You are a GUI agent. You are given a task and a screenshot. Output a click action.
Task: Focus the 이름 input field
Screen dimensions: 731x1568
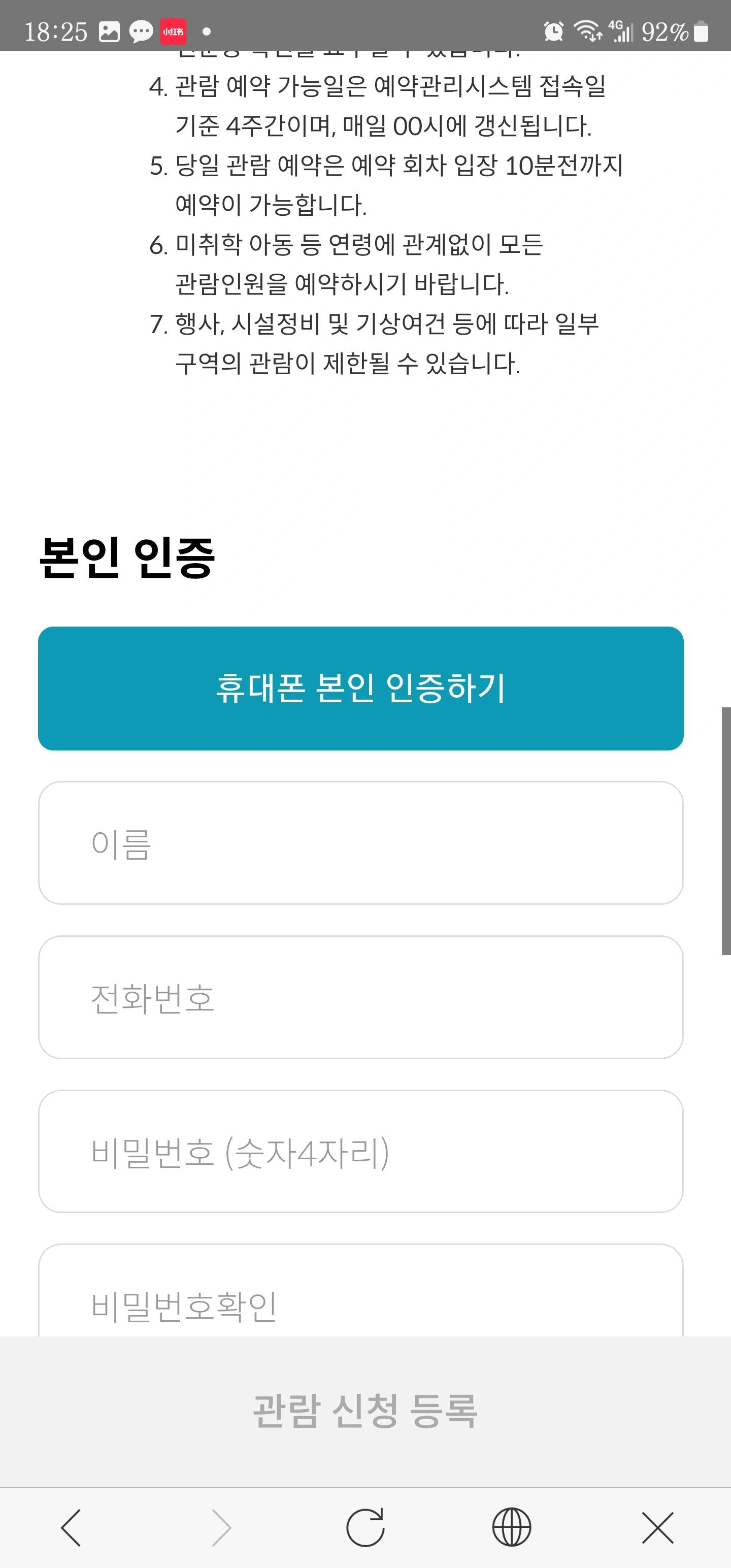point(360,843)
